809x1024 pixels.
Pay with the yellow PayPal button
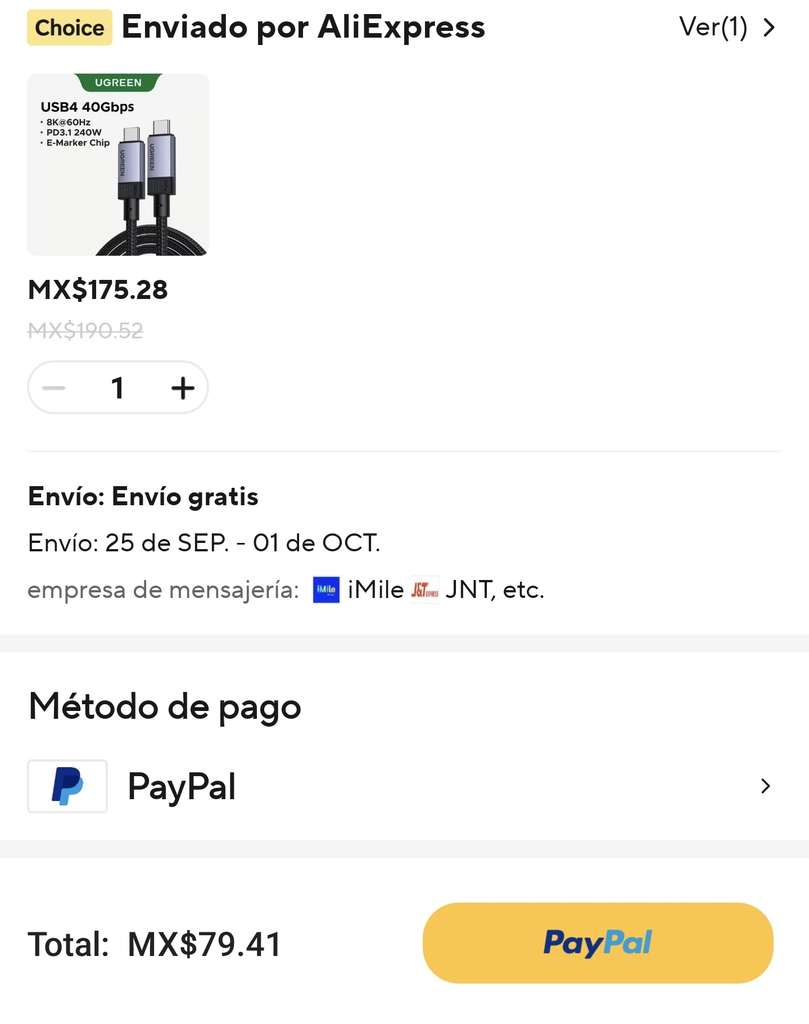coord(598,943)
